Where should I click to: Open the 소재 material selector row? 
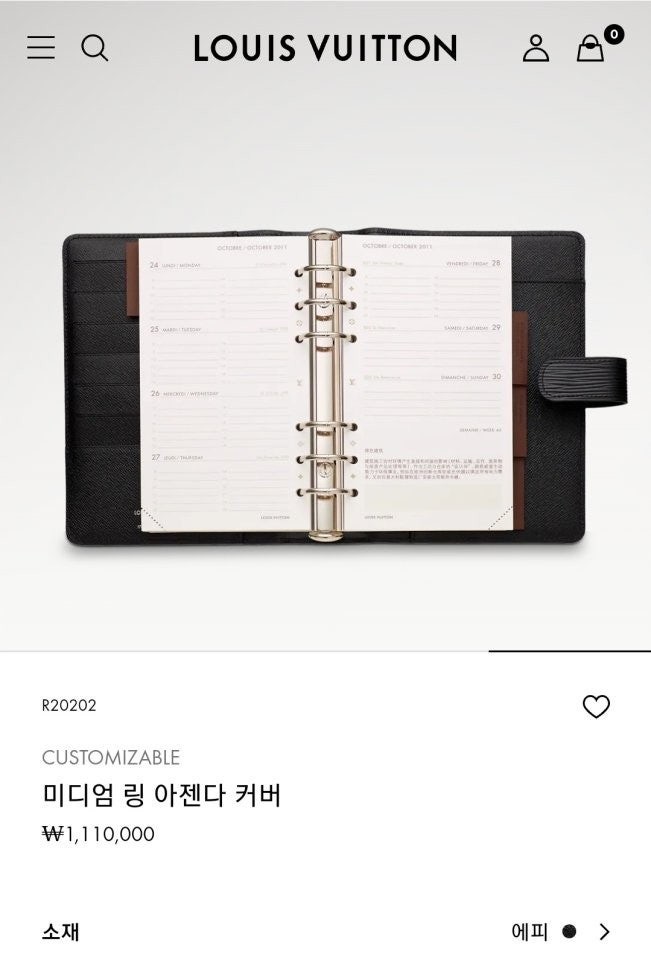pyautogui.click(x=325, y=932)
